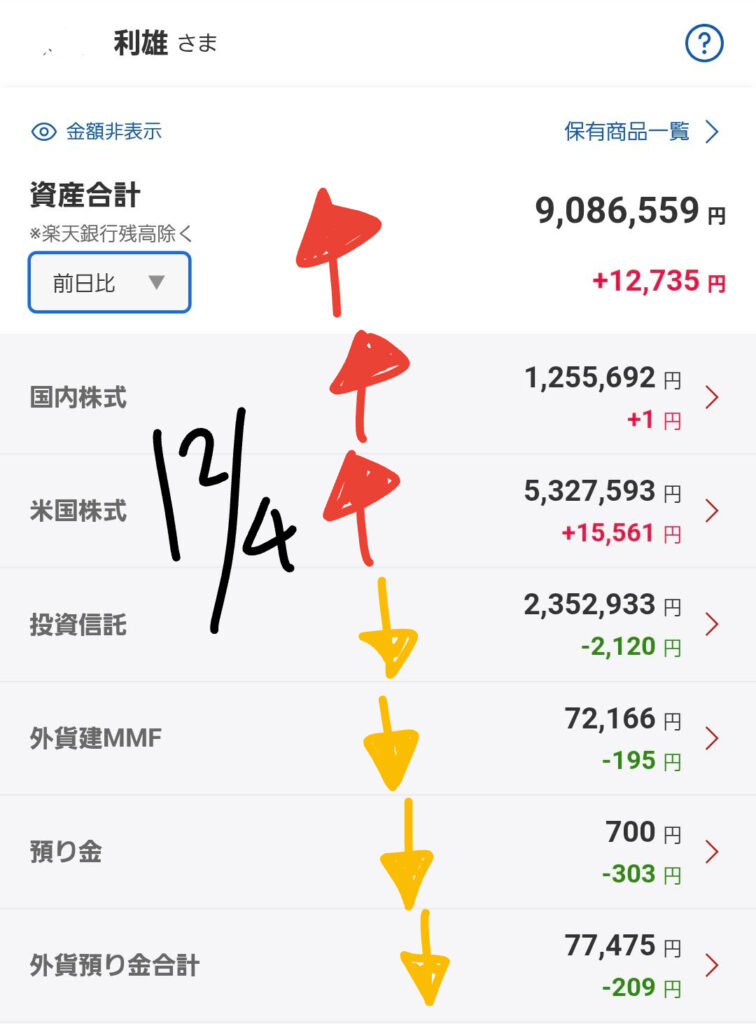The image size is (756, 1024).
Task: Open the 保有商品一覧 link
Action: pos(641,131)
